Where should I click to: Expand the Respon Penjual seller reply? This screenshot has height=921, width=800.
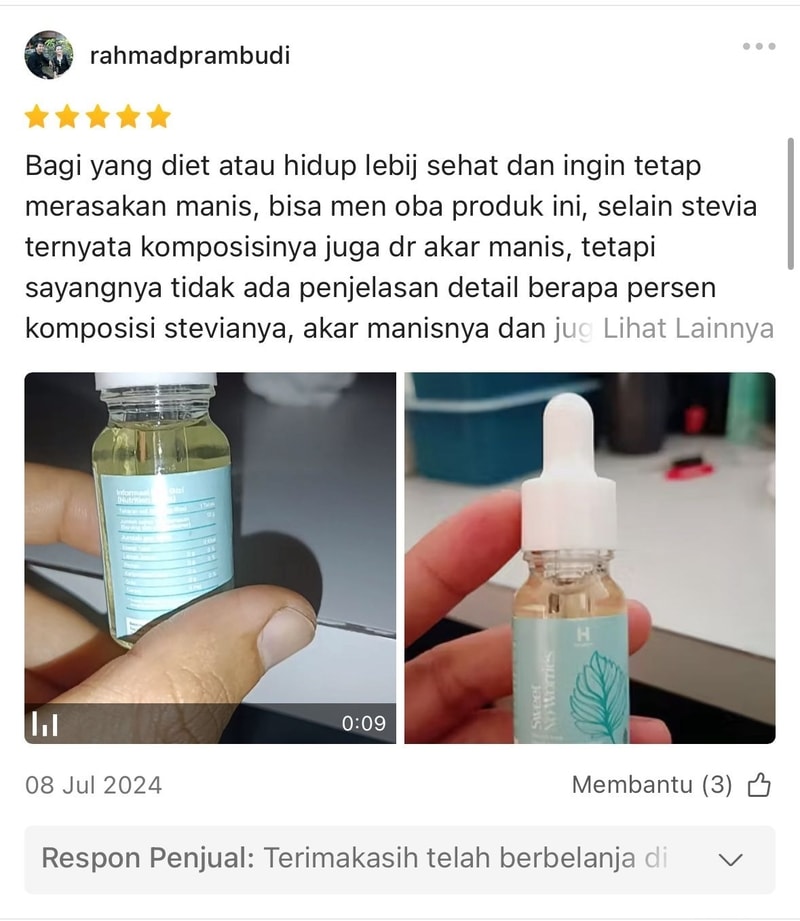point(731,860)
